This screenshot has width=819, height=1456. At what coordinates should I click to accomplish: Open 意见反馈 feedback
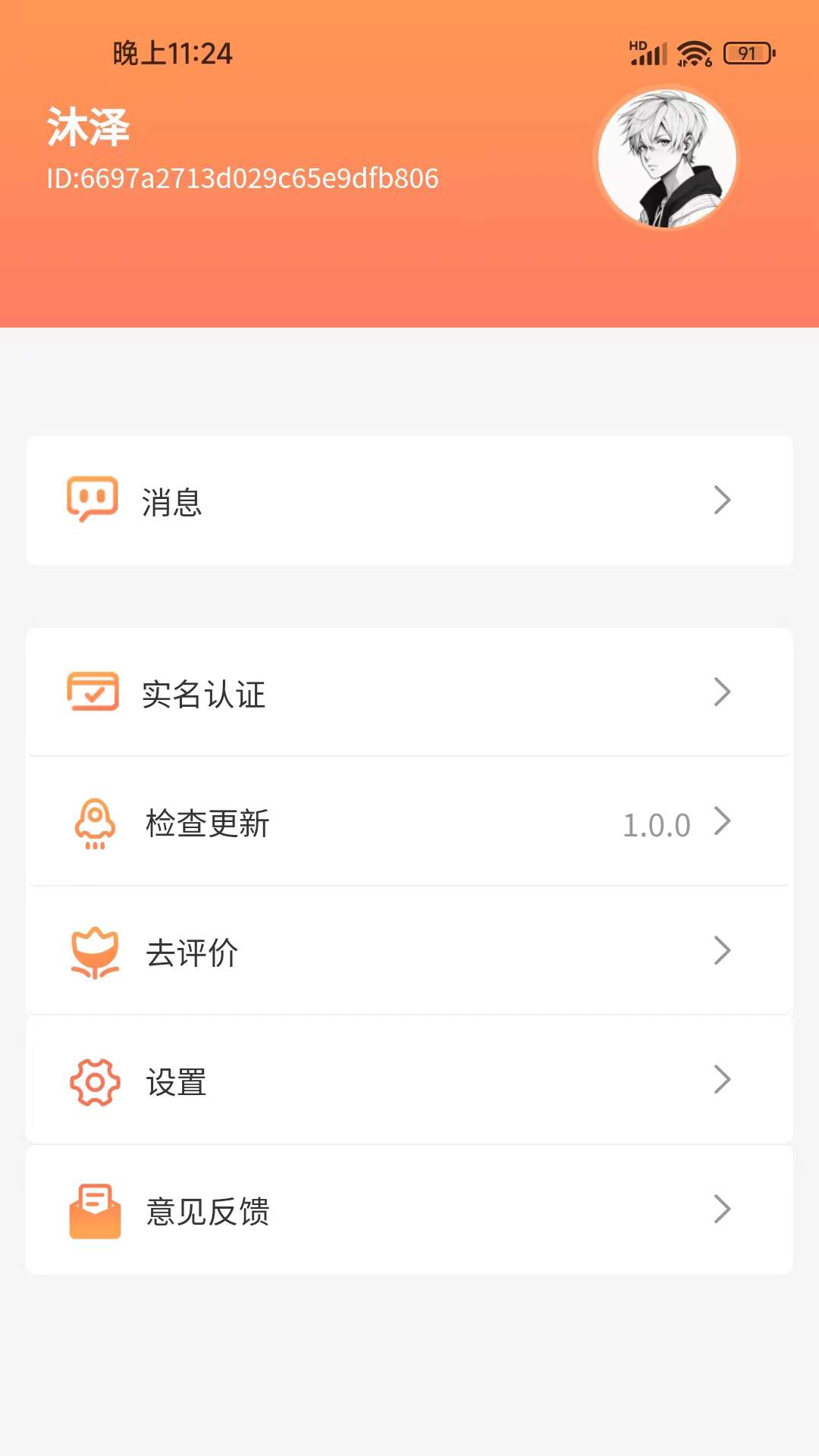[x=409, y=1210]
